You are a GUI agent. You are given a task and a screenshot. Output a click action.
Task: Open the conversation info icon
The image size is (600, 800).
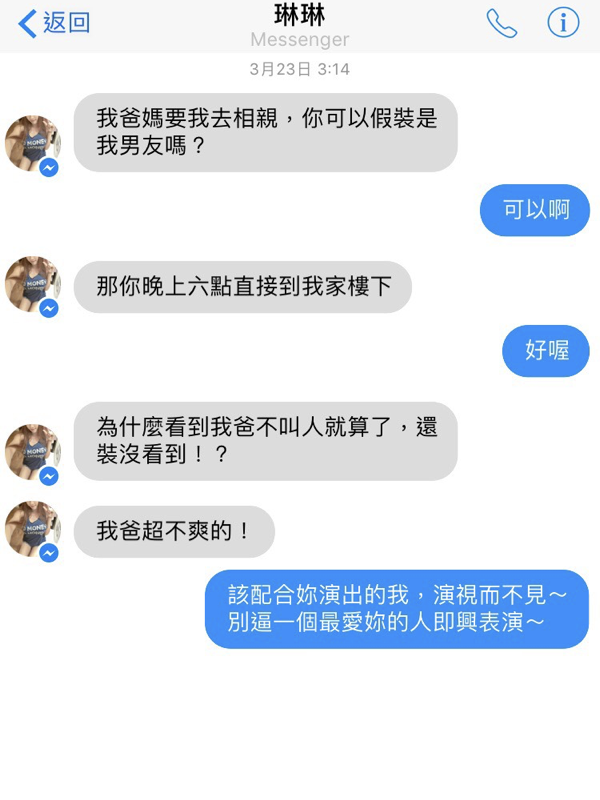coord(563,23)
